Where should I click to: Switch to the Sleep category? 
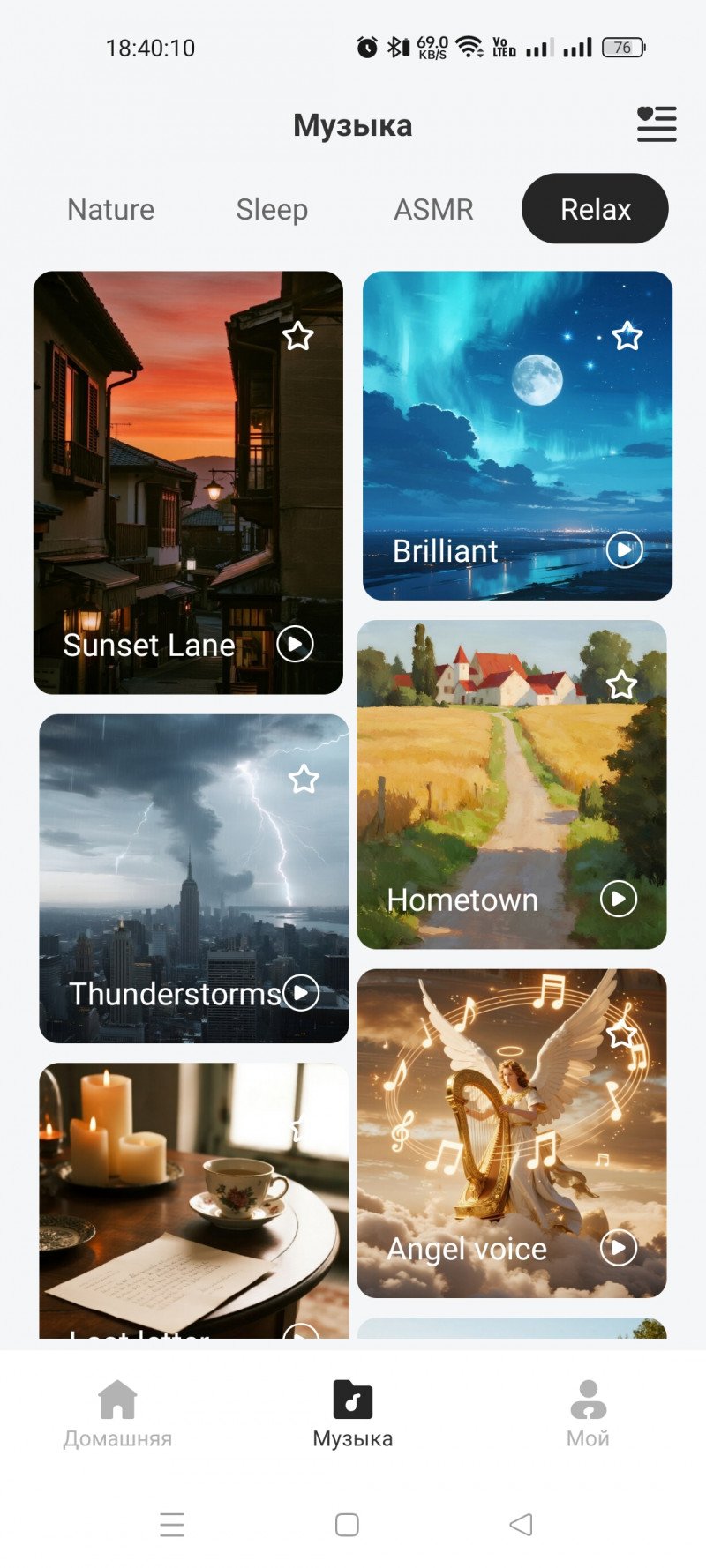(x=272, y=210)
